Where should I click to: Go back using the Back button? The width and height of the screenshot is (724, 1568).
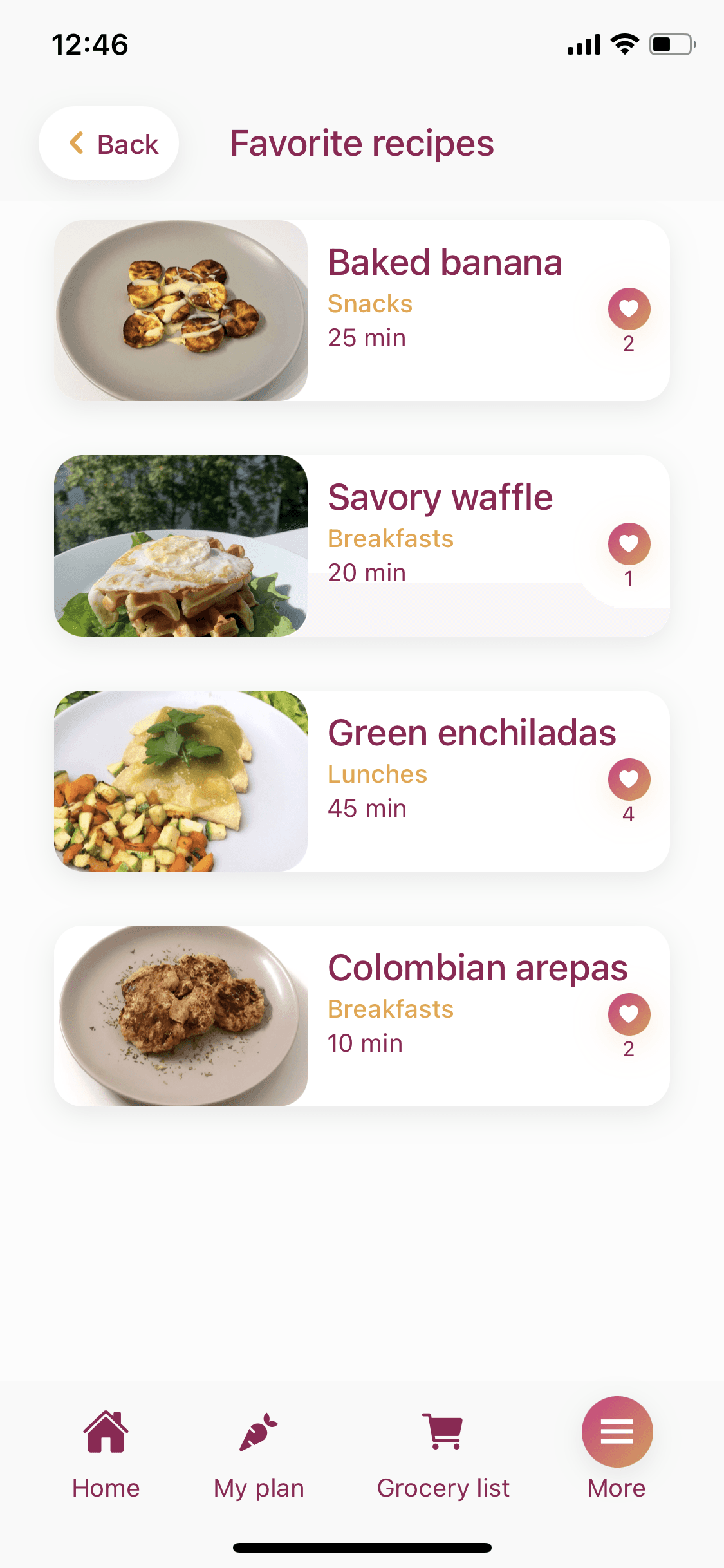coord(109,143)
